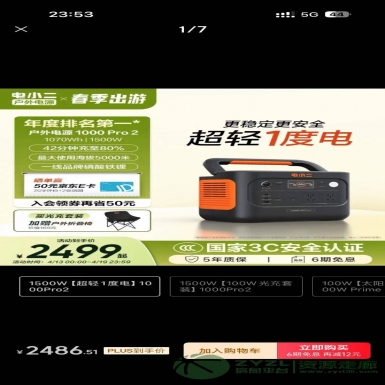Add item via 加入购物车

230,351
